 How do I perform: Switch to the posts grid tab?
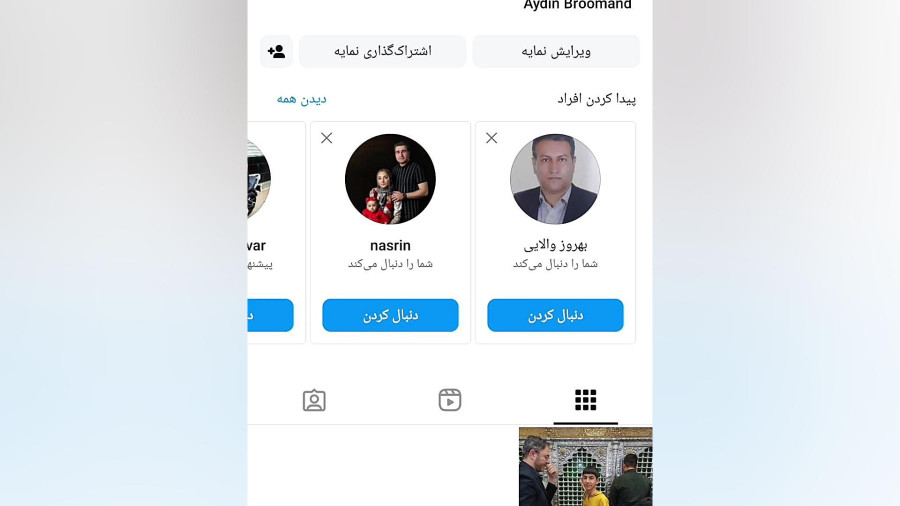(x=585, y=400)
